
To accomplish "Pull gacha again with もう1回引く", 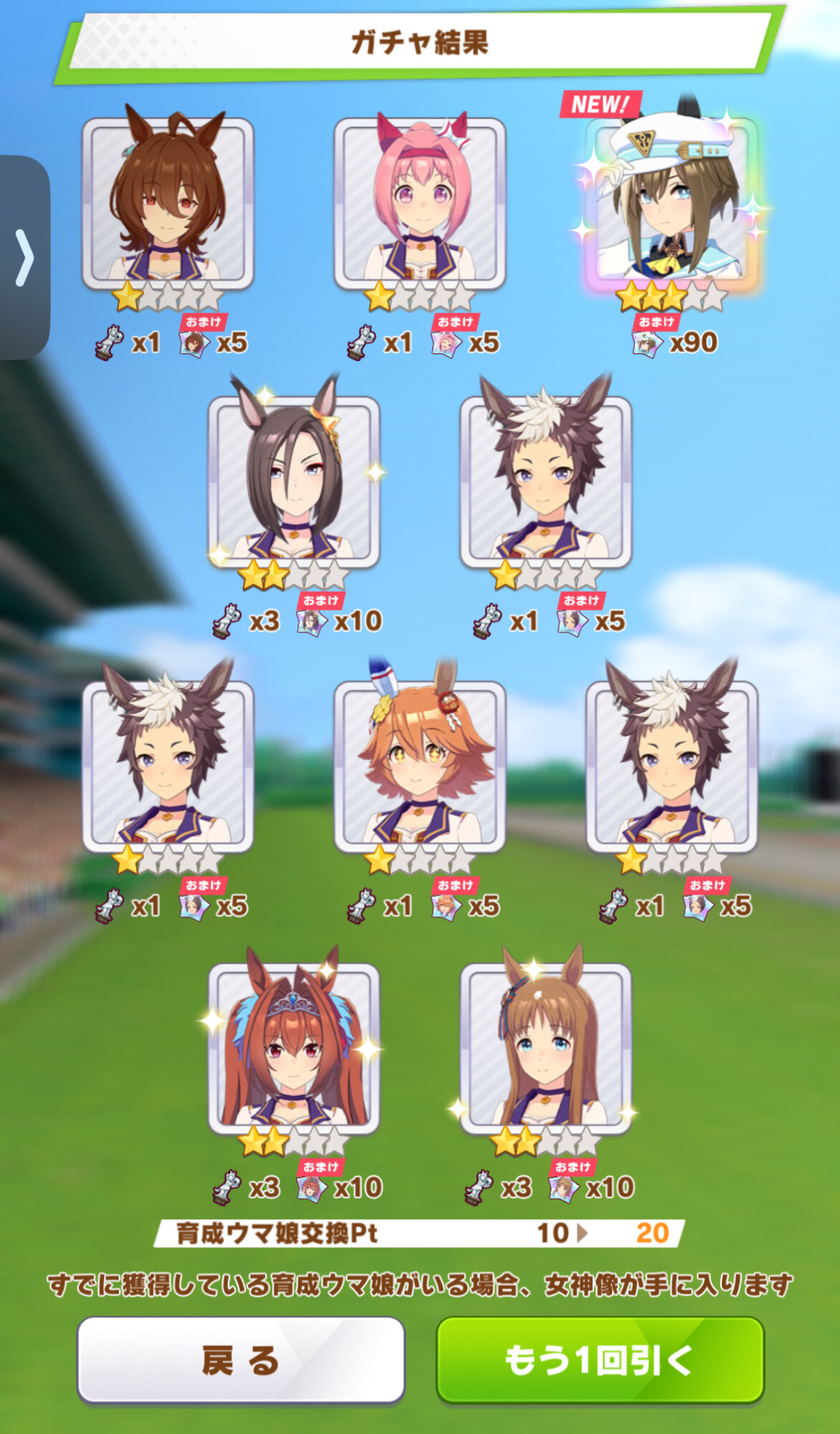I will point(600,1360).
